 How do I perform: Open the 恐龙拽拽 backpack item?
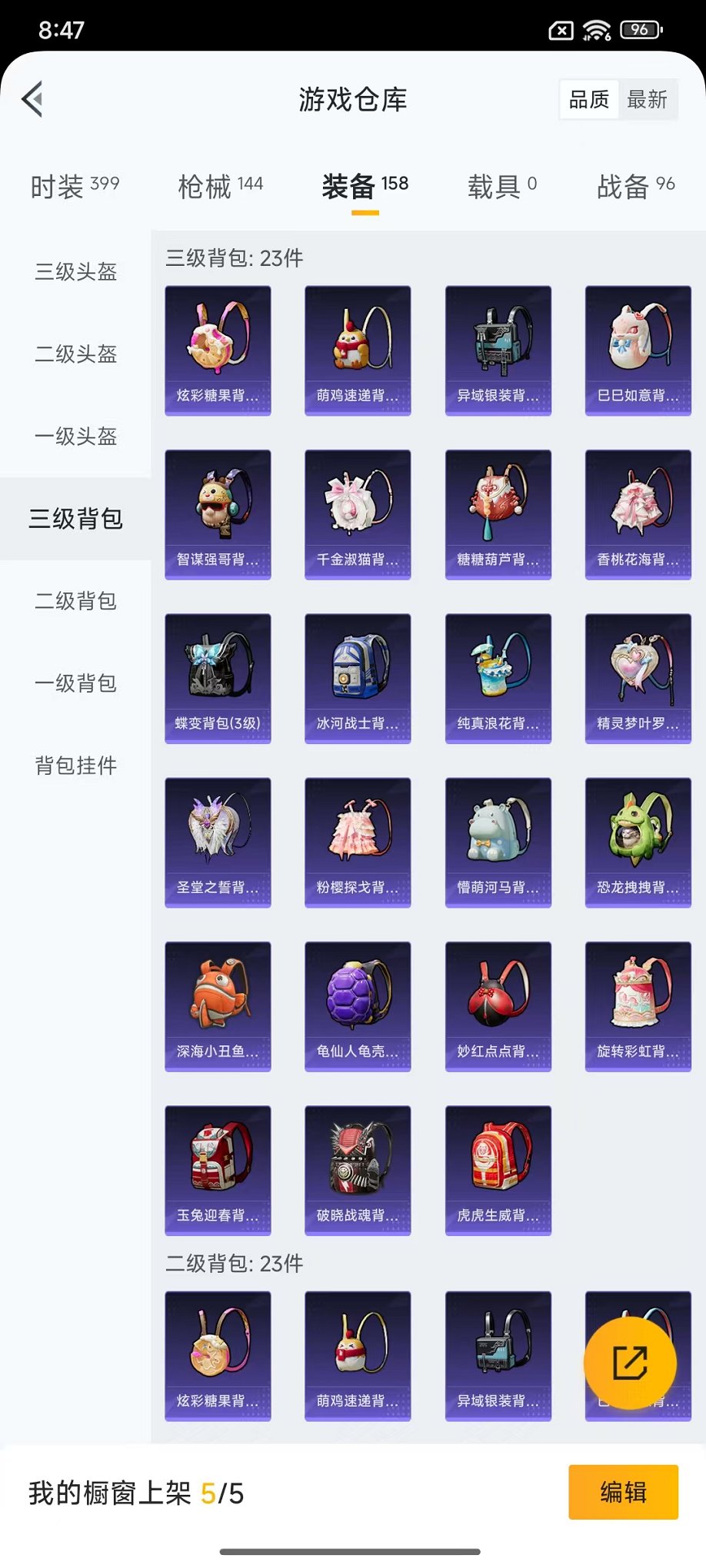[x=638, y=842]
